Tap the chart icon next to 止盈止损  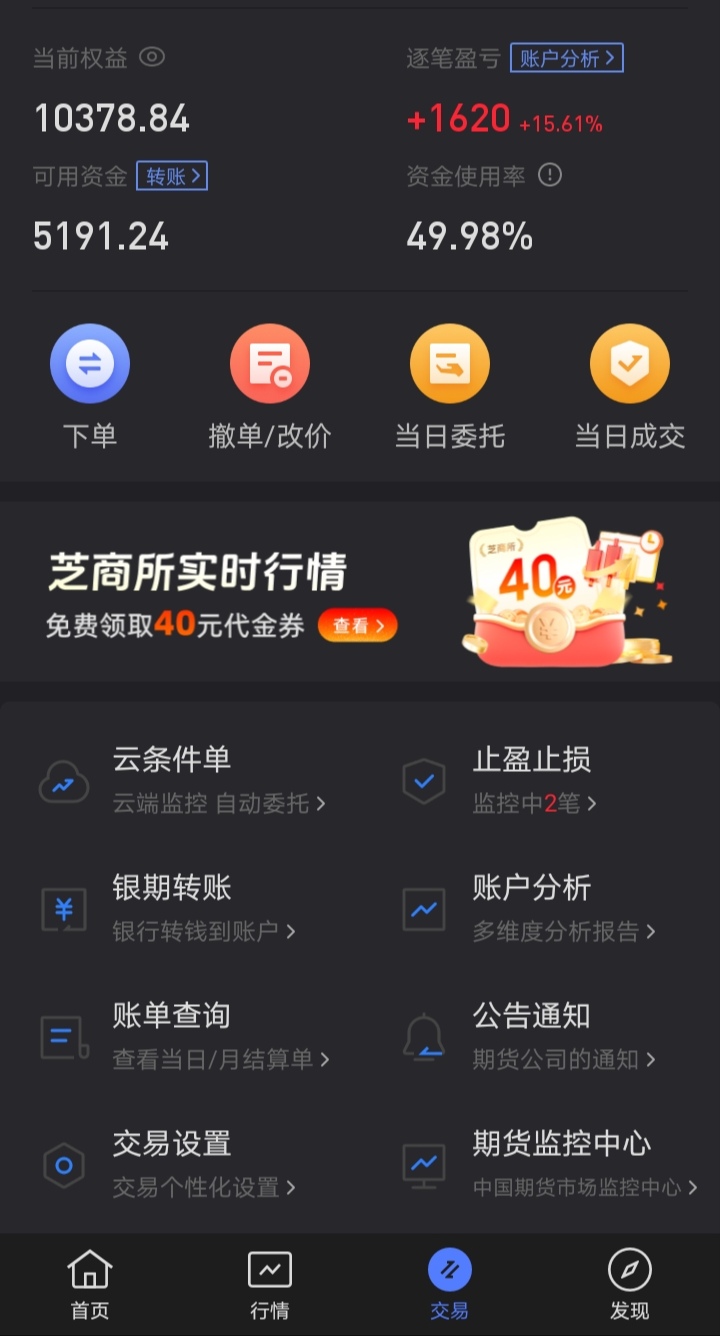coord(424,781)
